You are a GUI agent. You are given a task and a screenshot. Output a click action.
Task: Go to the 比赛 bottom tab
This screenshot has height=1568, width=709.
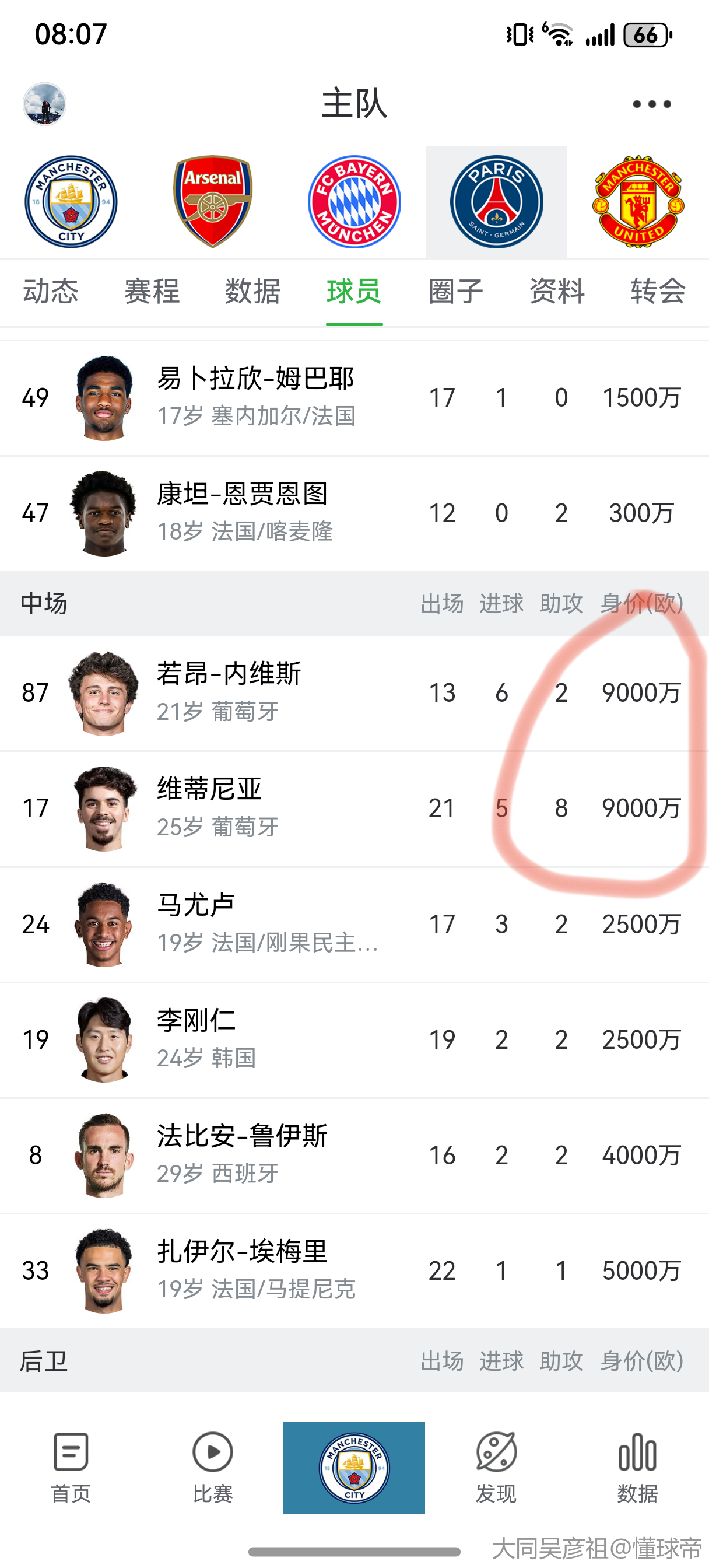212,1467
